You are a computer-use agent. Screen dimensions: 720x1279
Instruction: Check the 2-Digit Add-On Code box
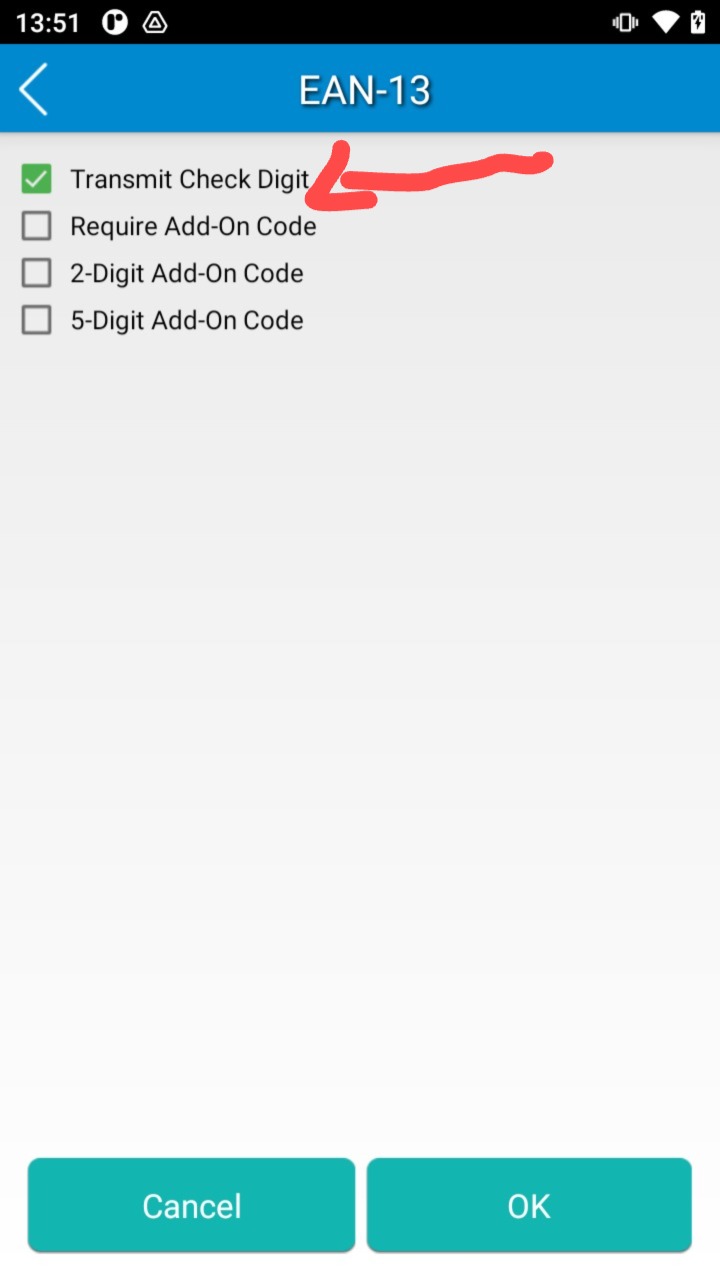[37, 273]
